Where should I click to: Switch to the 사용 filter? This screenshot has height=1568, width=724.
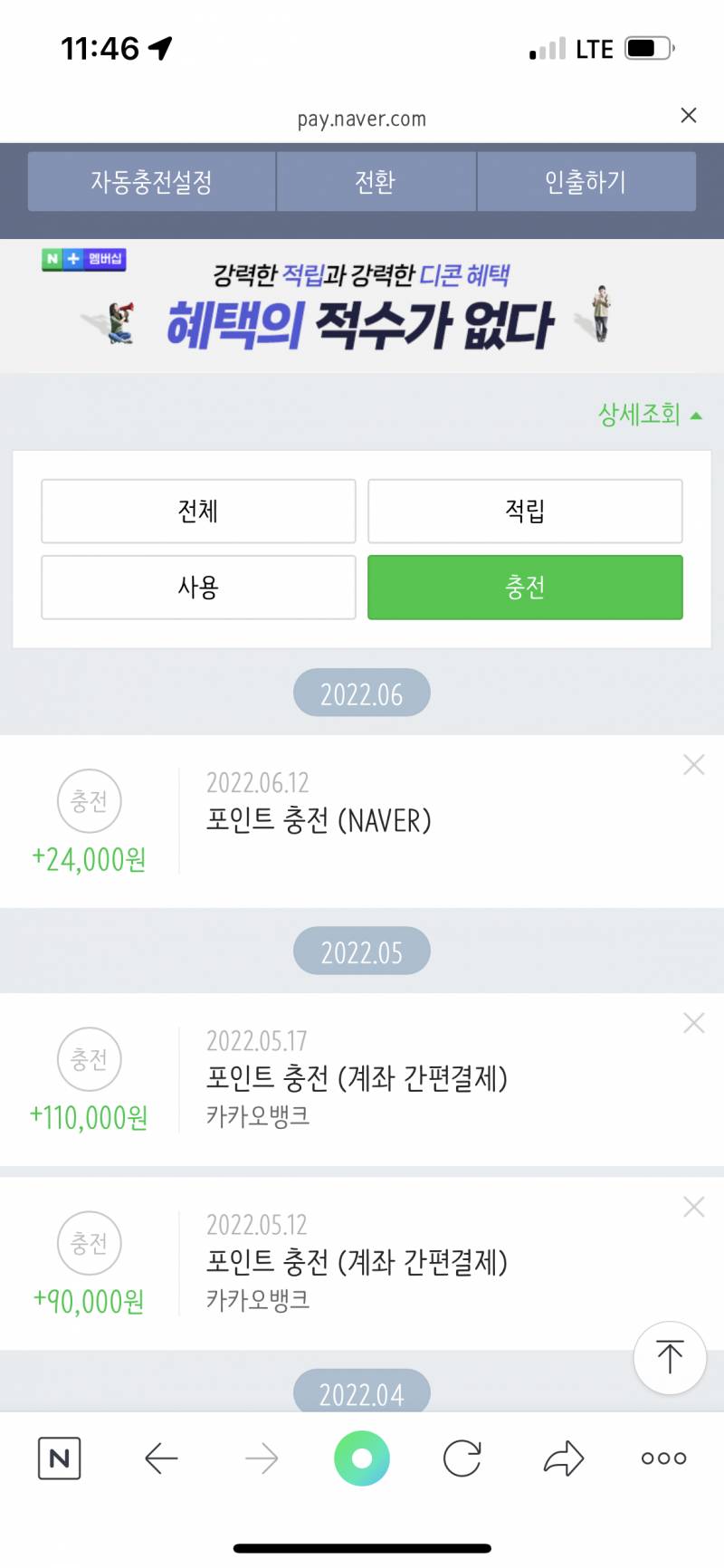coord(198,587)
